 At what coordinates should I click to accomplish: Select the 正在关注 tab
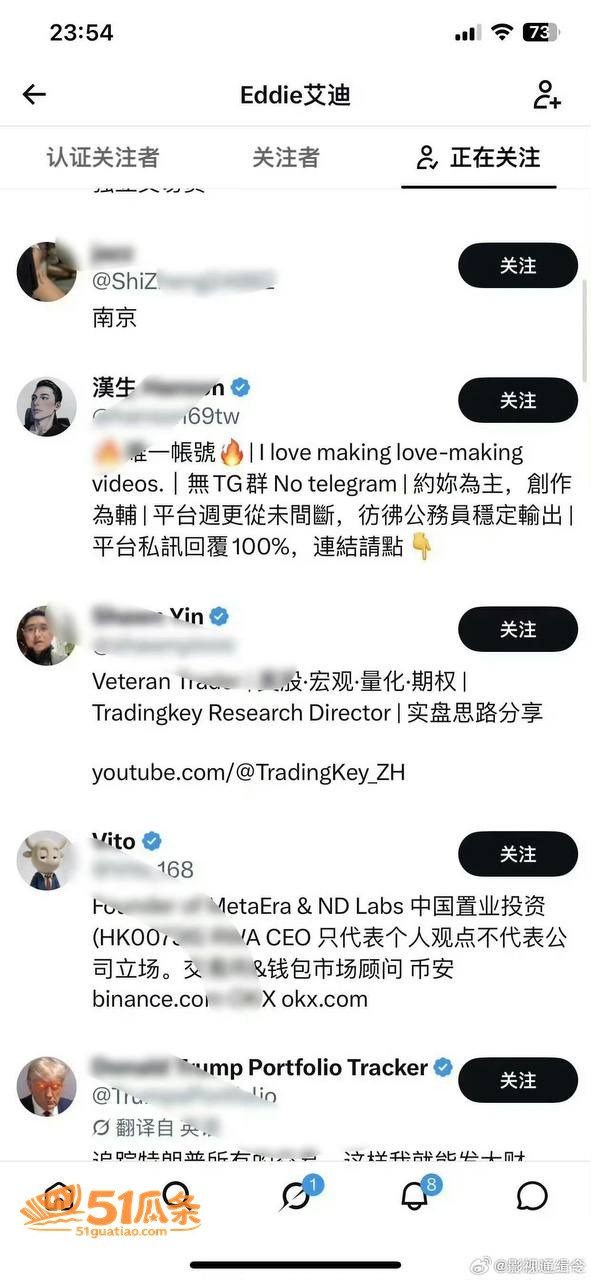click(x=479, y=157)
